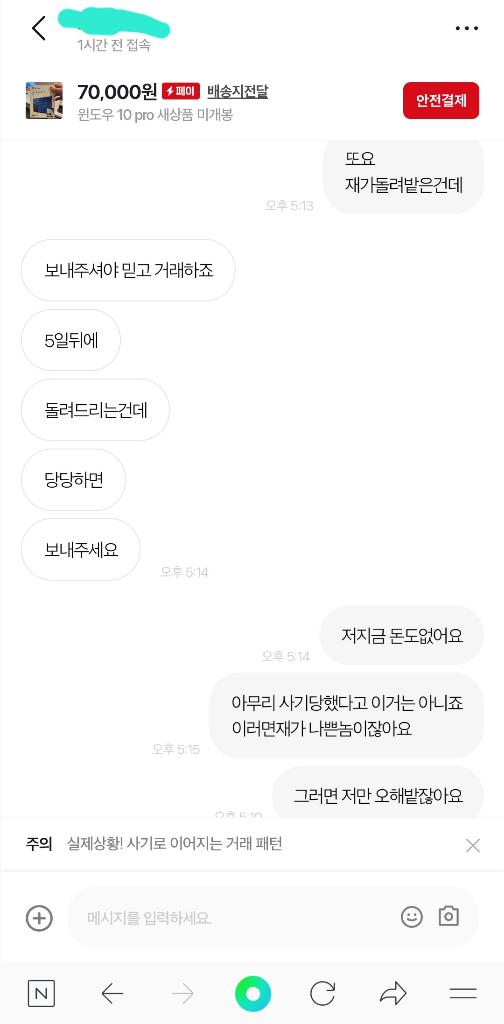
Task: Open the emoji picker
Action: tap(412, 917)
